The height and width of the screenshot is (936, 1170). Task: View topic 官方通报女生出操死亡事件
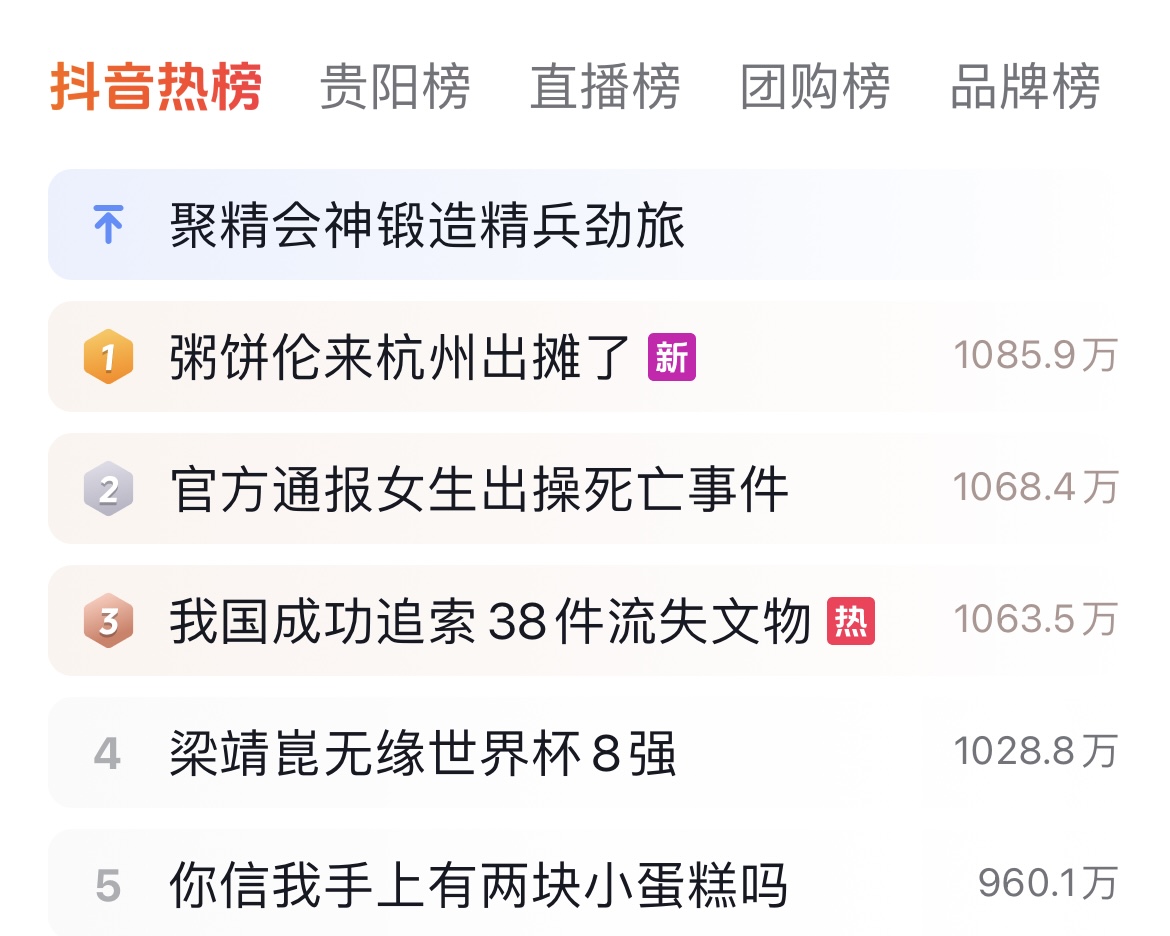point(585,489)
